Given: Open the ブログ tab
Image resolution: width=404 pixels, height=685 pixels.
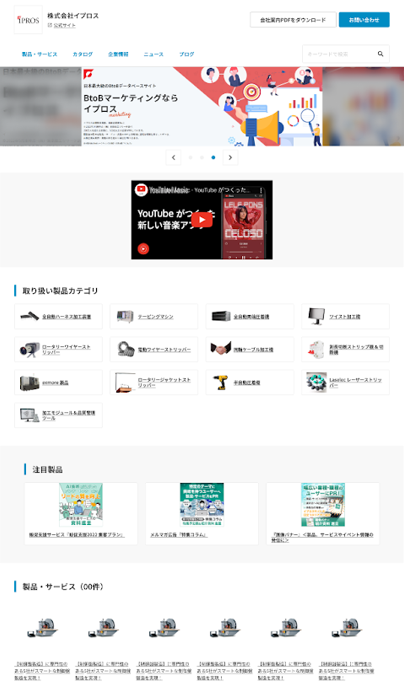Looking at the screenshot, I should tap(186, 54).
